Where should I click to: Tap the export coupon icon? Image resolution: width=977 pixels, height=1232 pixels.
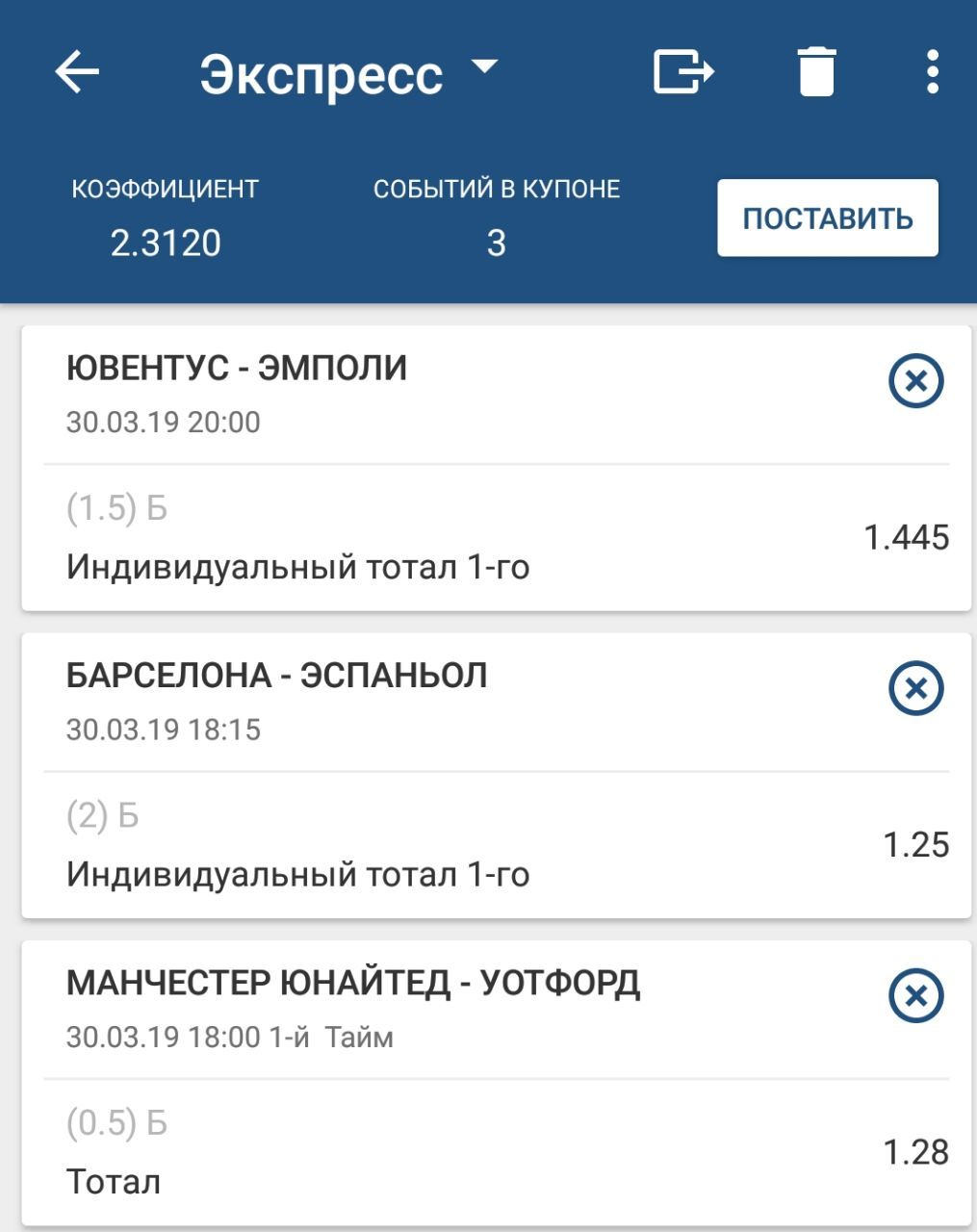pyautogui.click(x=683, y=73)
